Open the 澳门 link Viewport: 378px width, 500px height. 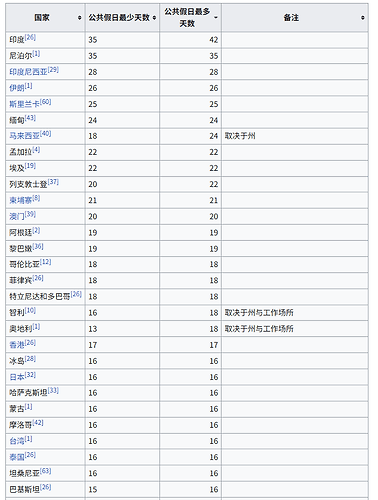17,217
